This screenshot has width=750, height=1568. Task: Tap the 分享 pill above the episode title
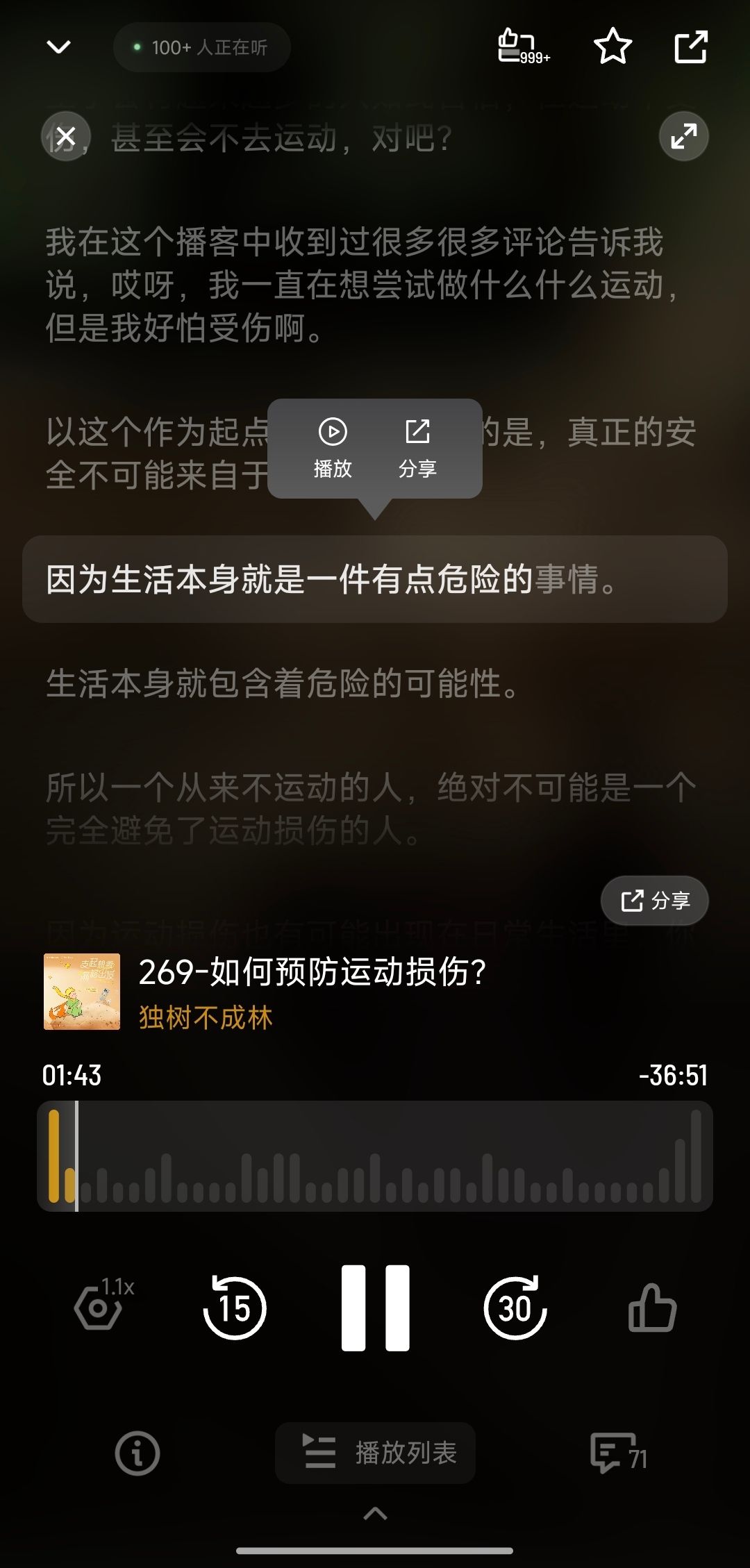pyautogui.click(x=654, y=901)
